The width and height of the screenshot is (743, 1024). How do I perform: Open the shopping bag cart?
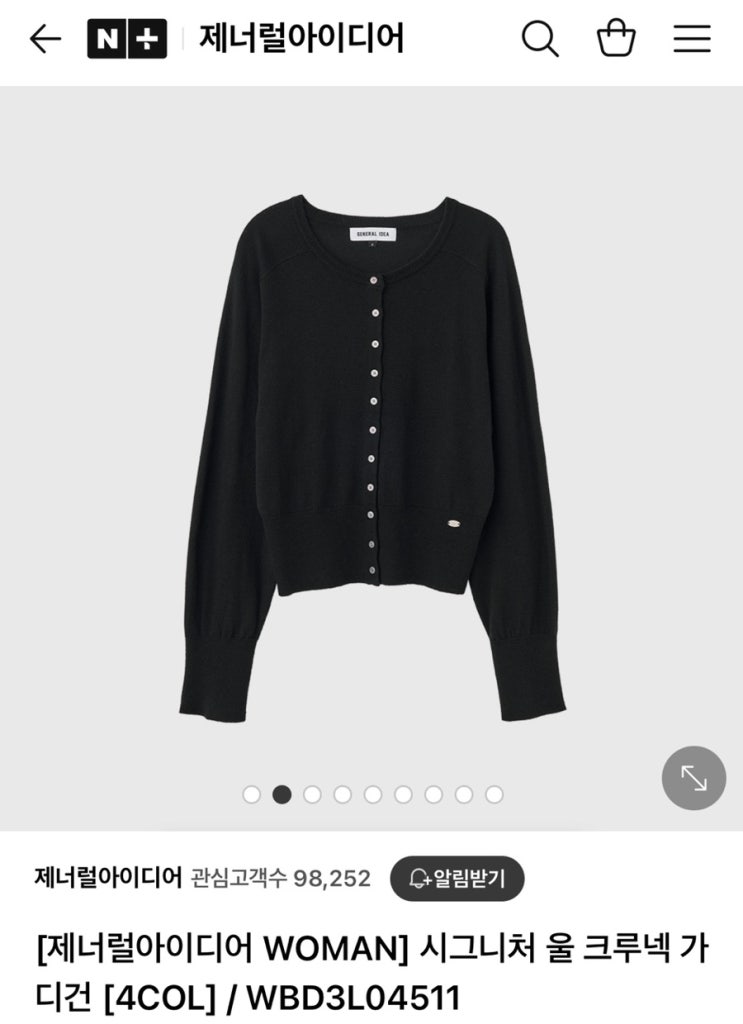(x=616, y=39)
